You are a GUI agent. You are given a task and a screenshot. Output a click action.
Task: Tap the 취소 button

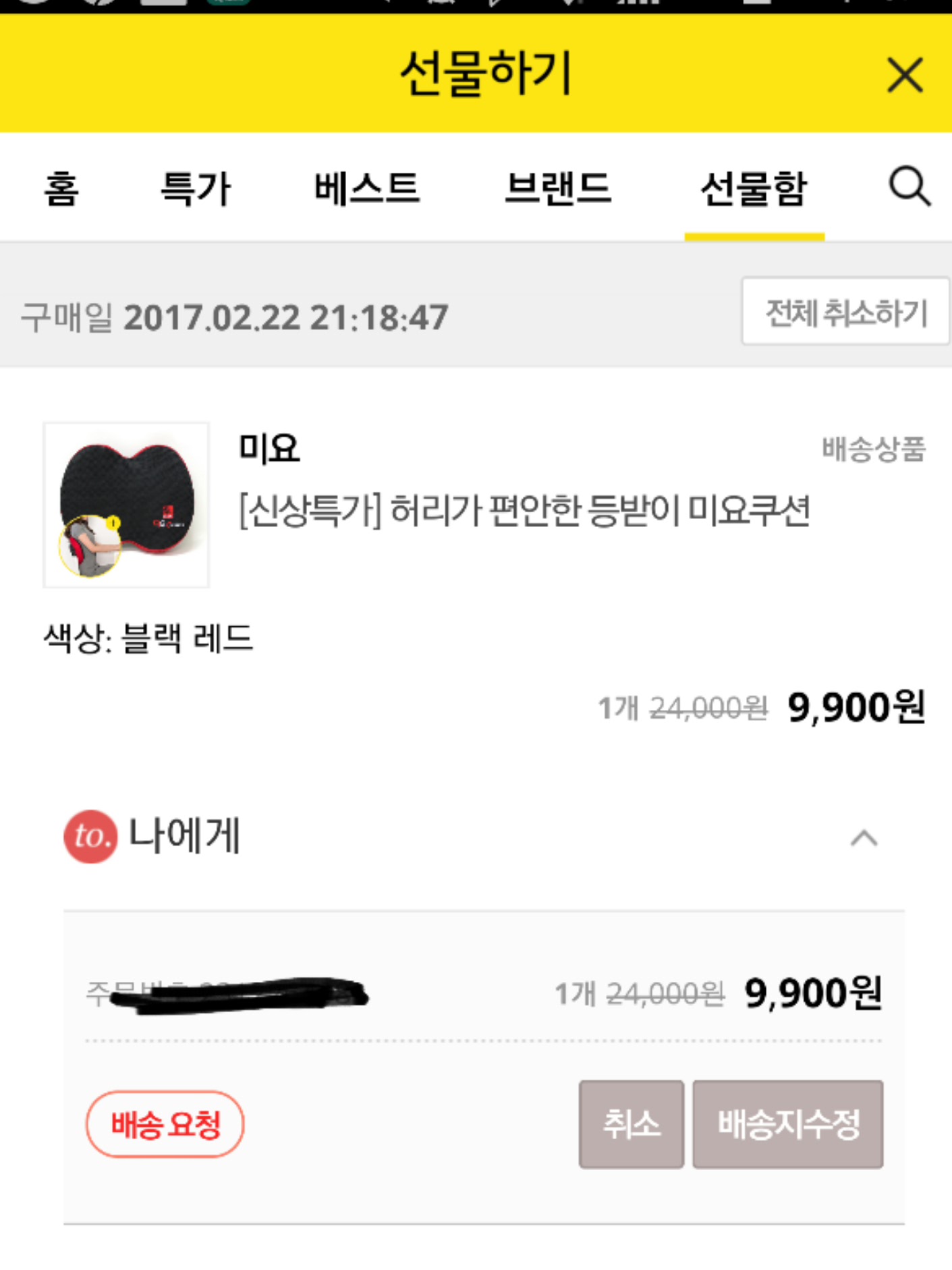pyautogui.click(x=631, y=1124)
